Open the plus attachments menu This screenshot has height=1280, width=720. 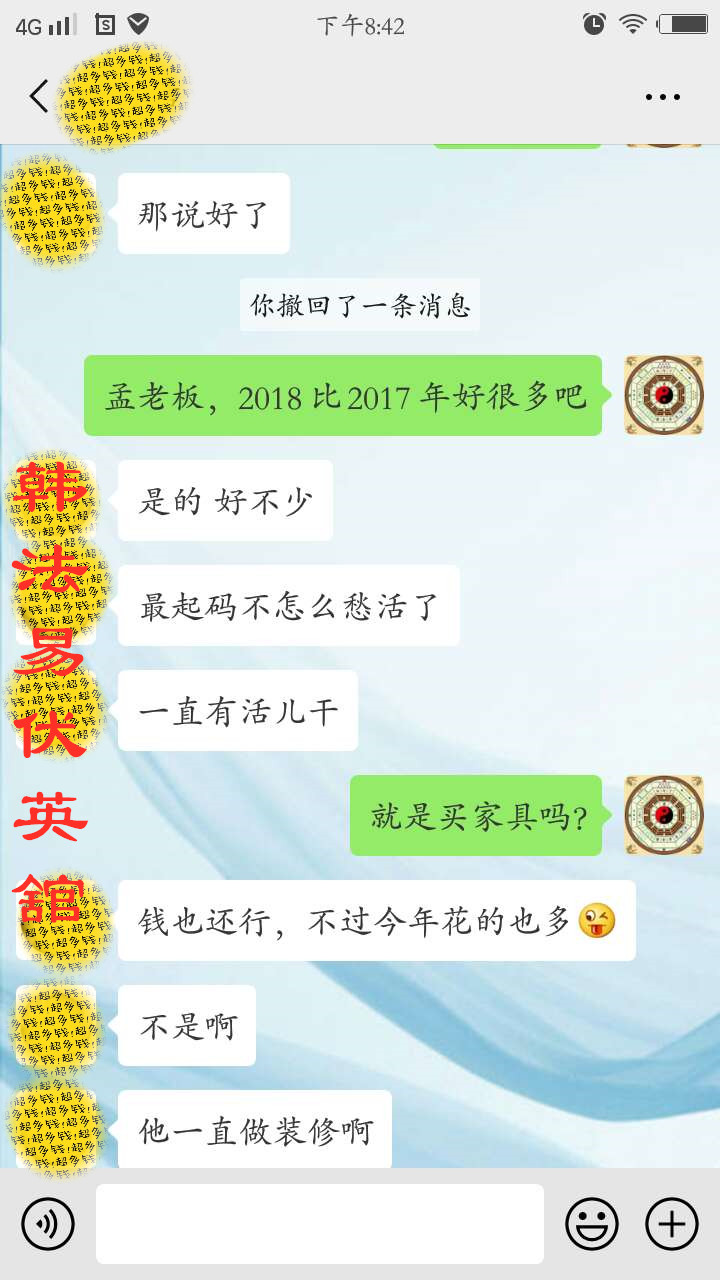671,1223
